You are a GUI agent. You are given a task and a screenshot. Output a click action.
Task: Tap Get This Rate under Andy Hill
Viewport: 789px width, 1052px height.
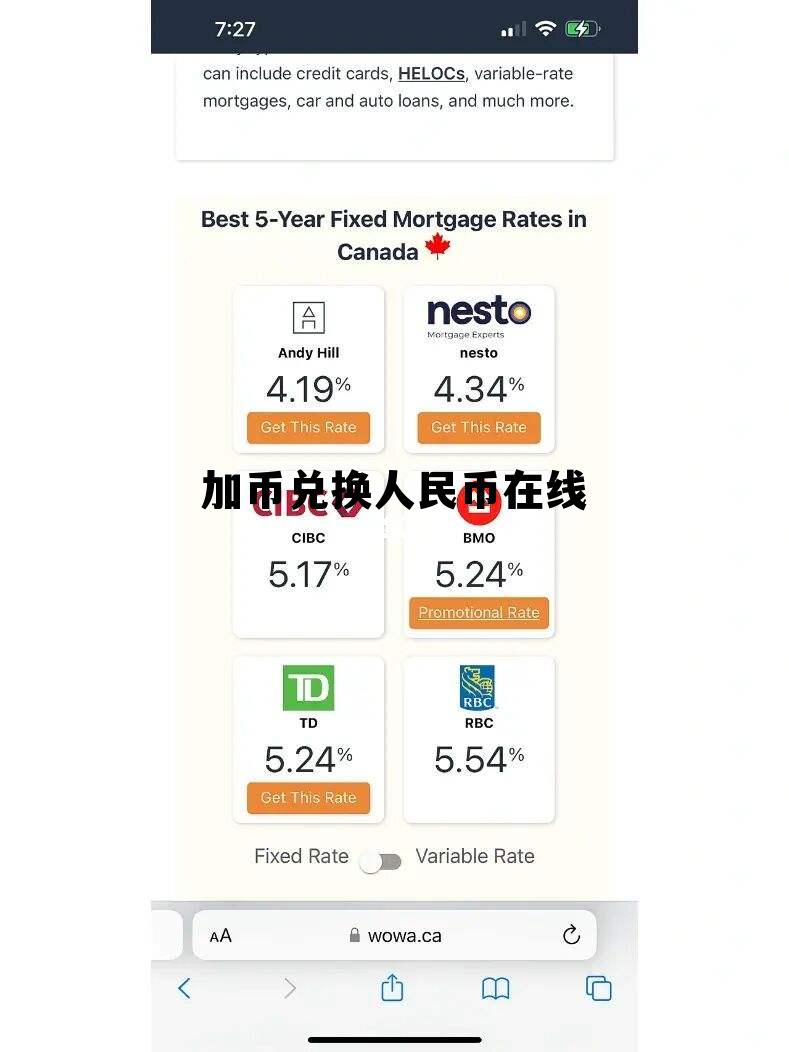[308, 428]
